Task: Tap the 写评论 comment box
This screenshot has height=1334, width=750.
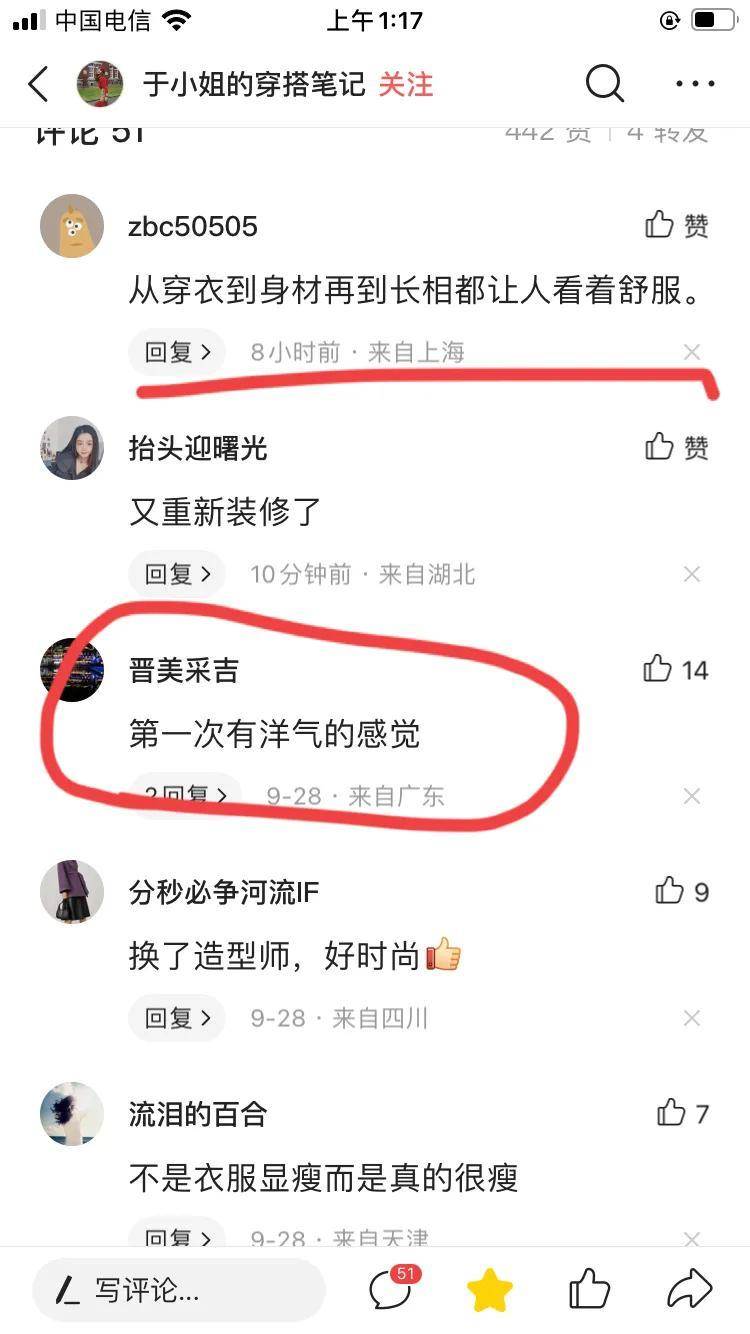Action: click(178, 1291)
